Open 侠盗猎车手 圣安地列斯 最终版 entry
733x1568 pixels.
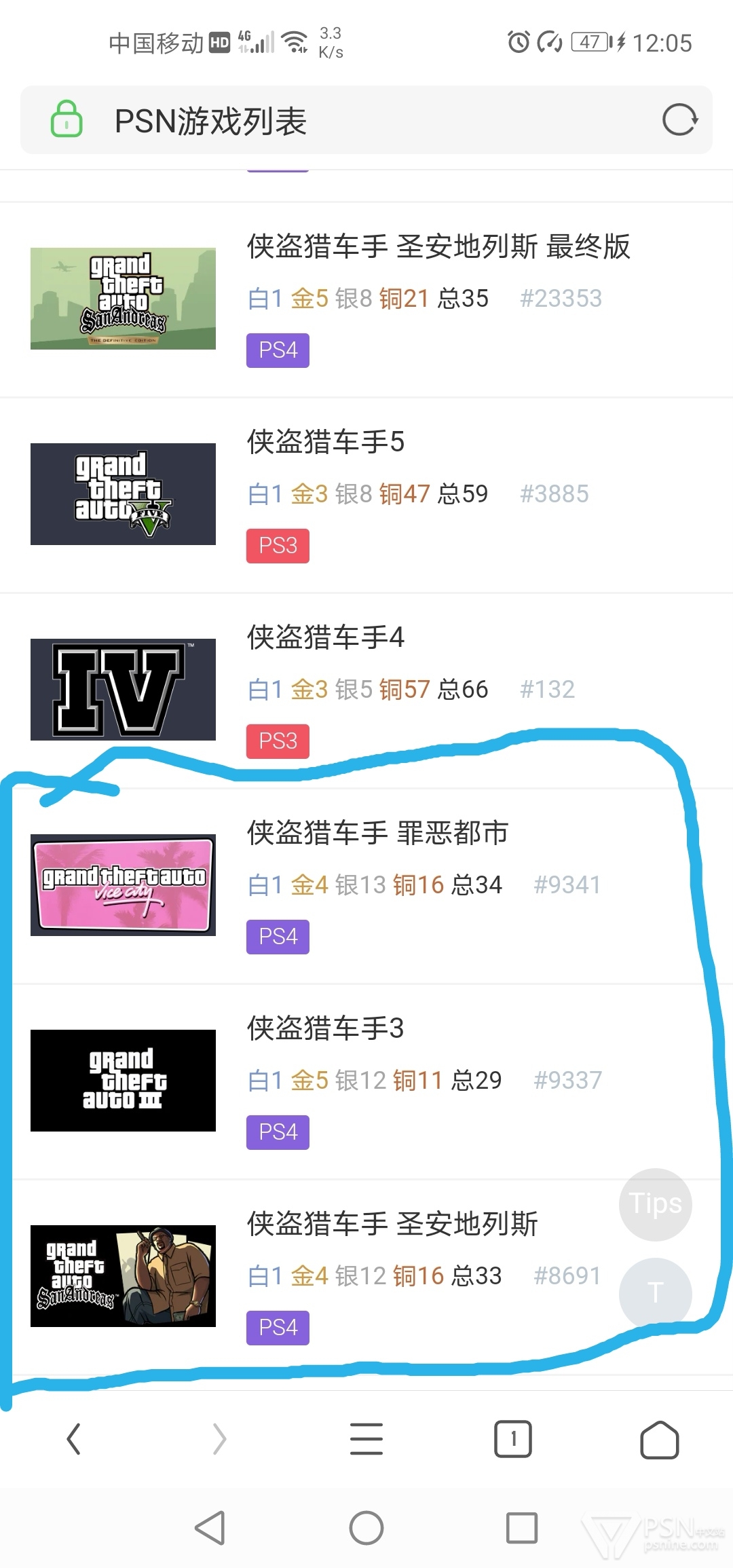coord(438,246)
